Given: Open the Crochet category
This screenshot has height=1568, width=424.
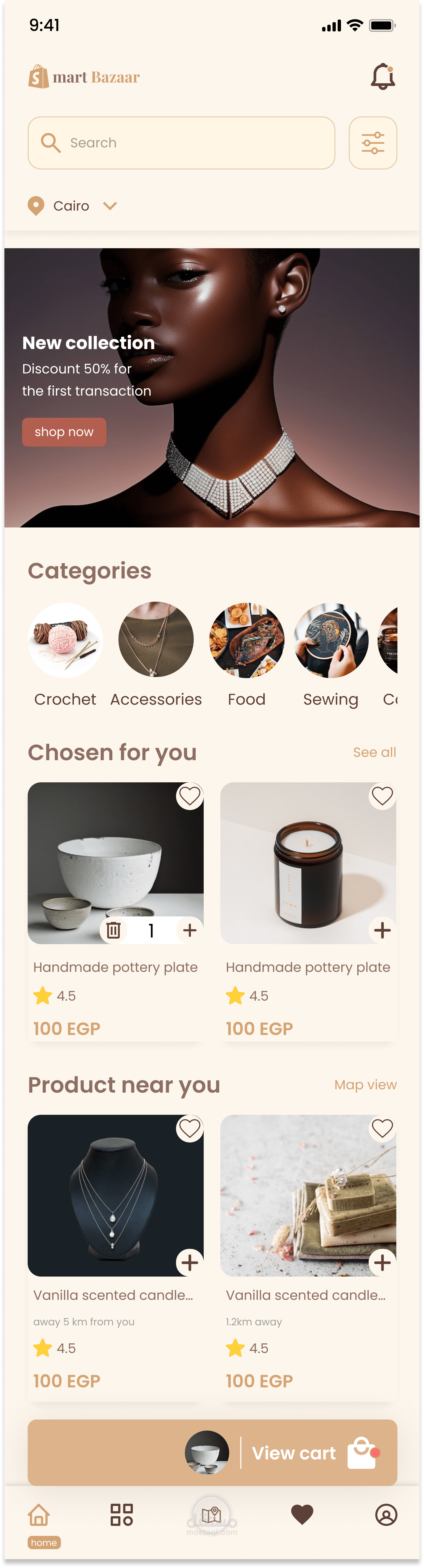Looking at the screenshot, I should coord(65,640).
